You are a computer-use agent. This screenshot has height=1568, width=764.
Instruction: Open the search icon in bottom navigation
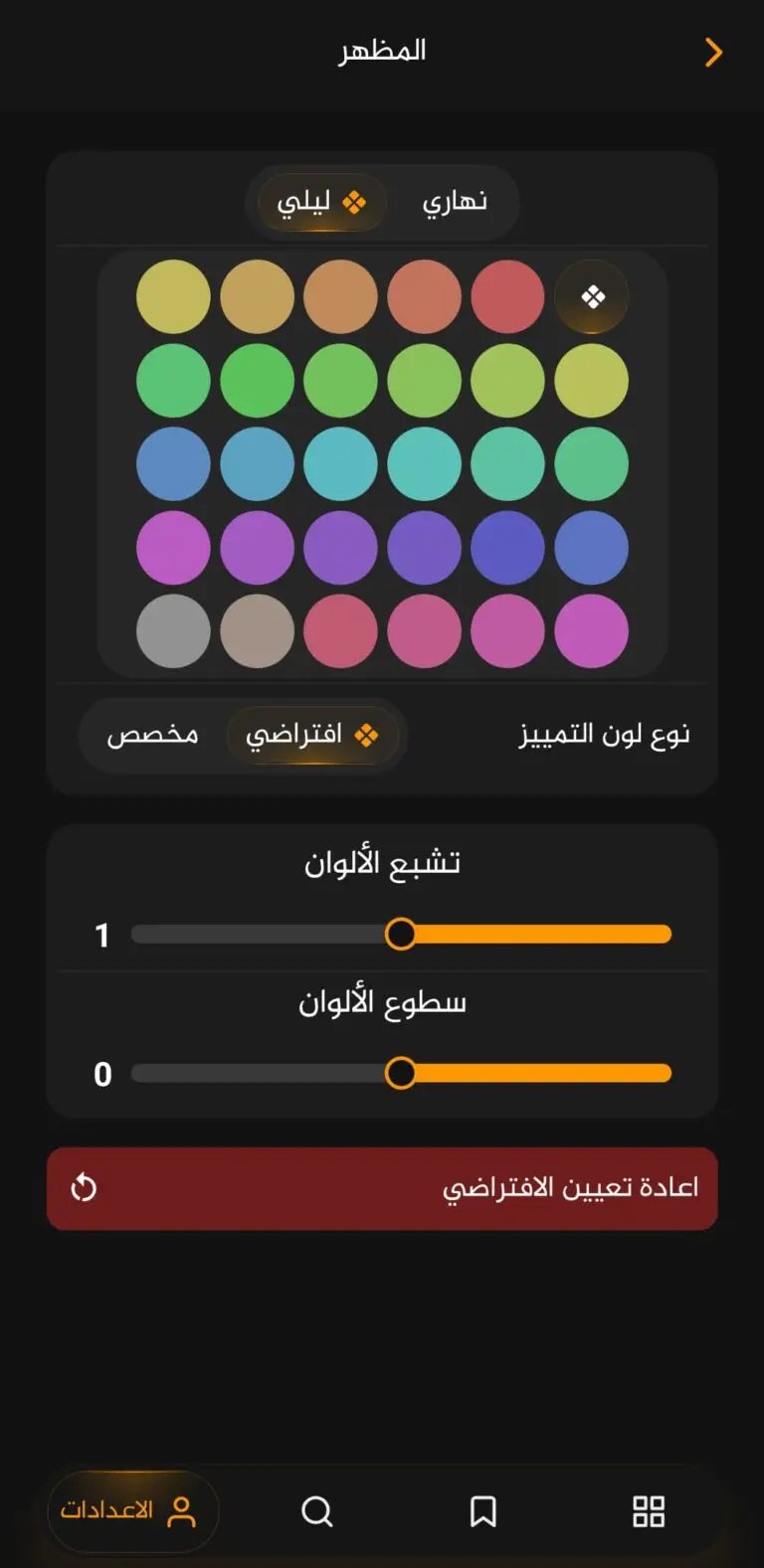click(x=316, y=1512)
